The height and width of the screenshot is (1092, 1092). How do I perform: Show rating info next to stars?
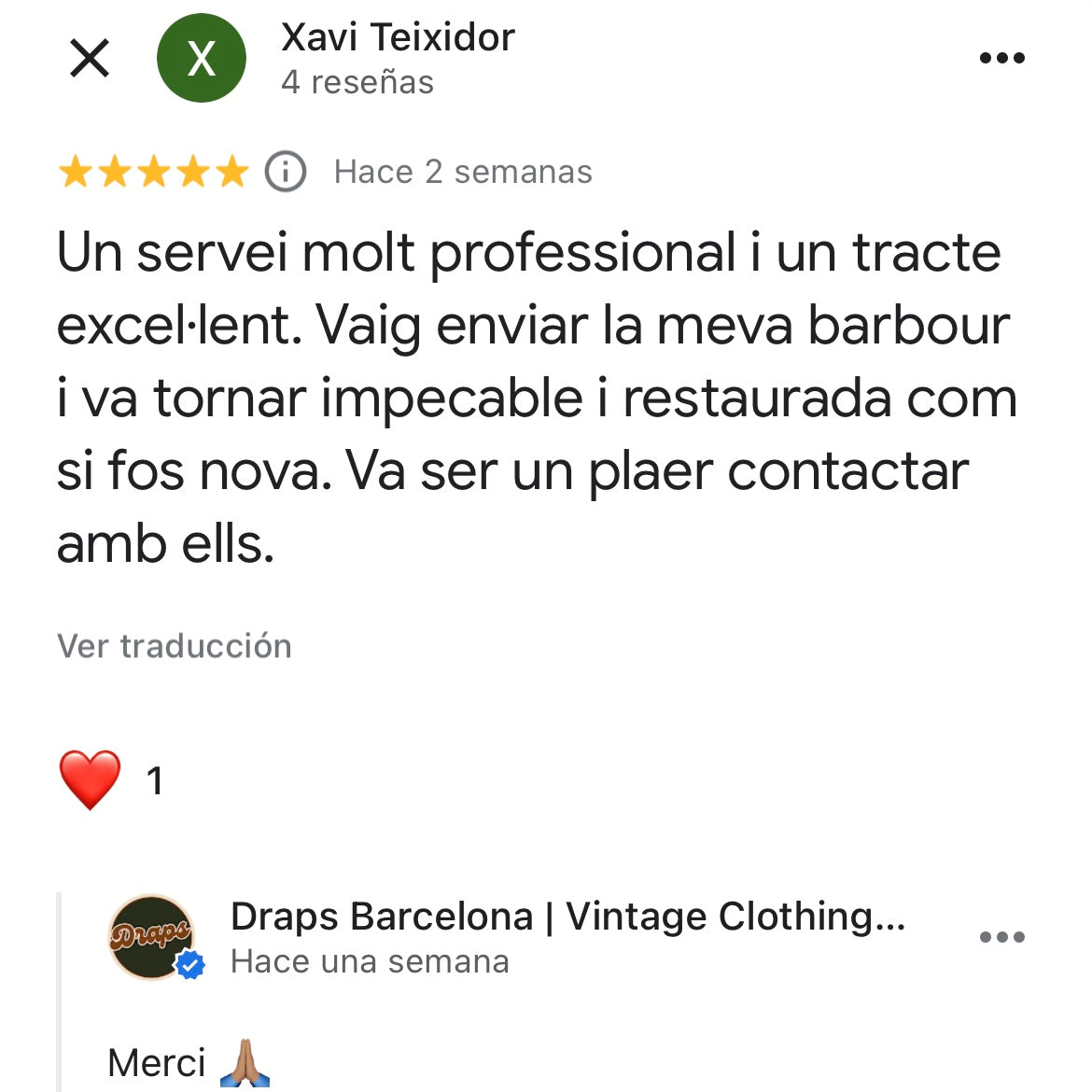point(286,172)
